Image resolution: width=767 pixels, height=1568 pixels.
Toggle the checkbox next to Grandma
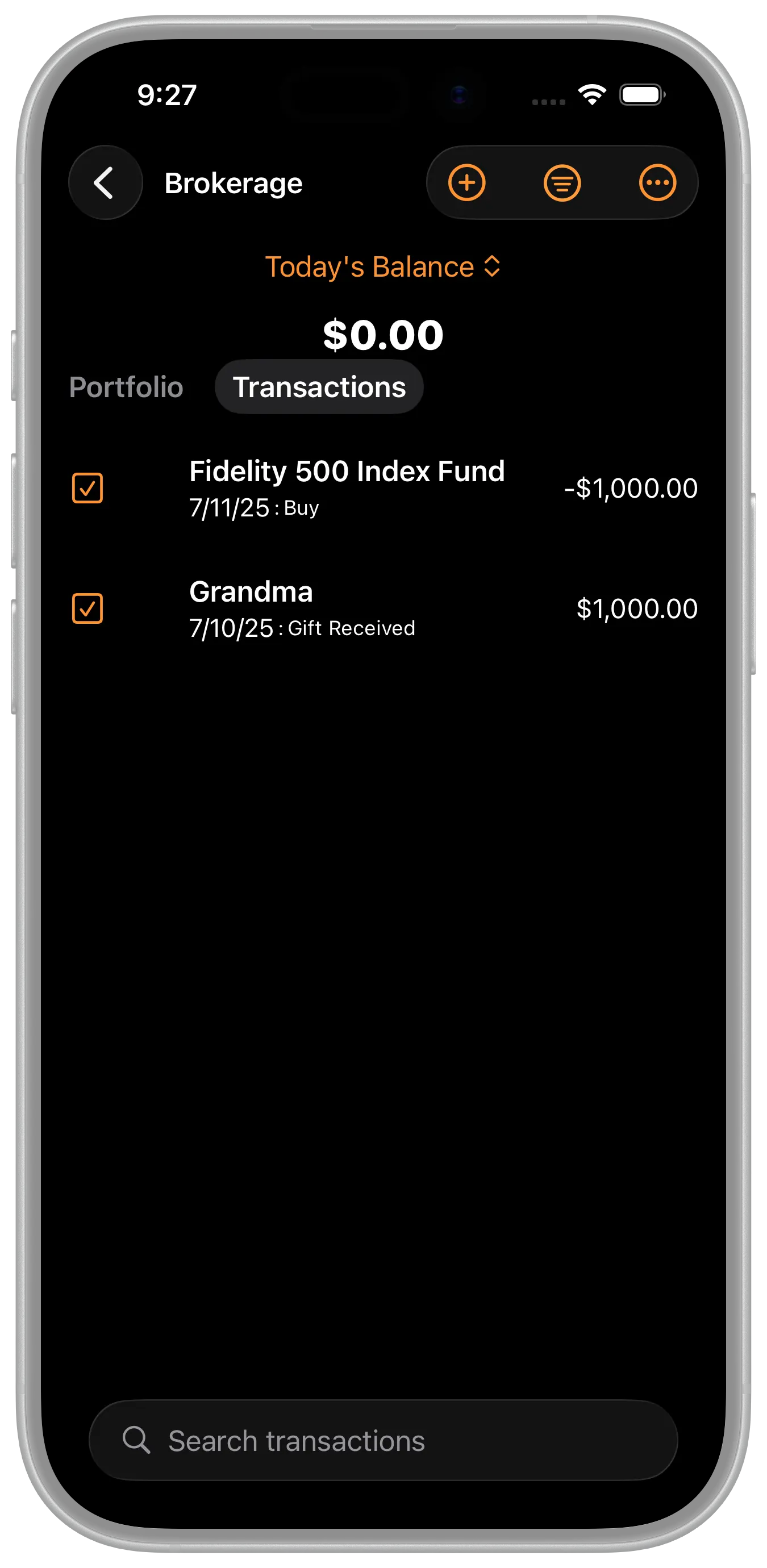[x=87, y=608]
